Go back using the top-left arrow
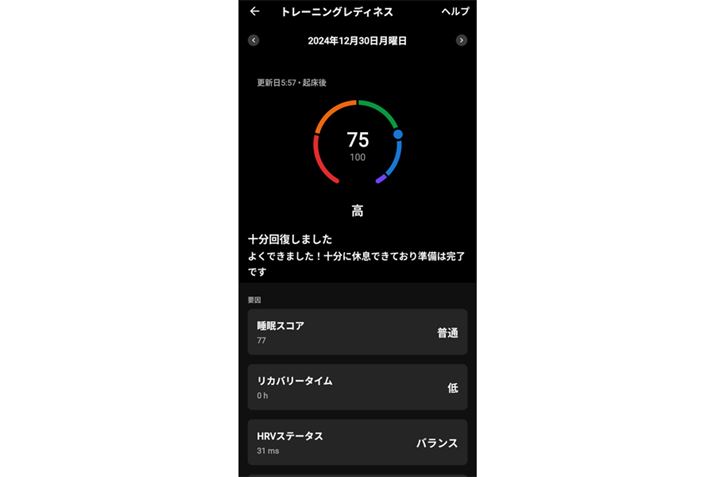The image size is (715, 477). point(254,11)
